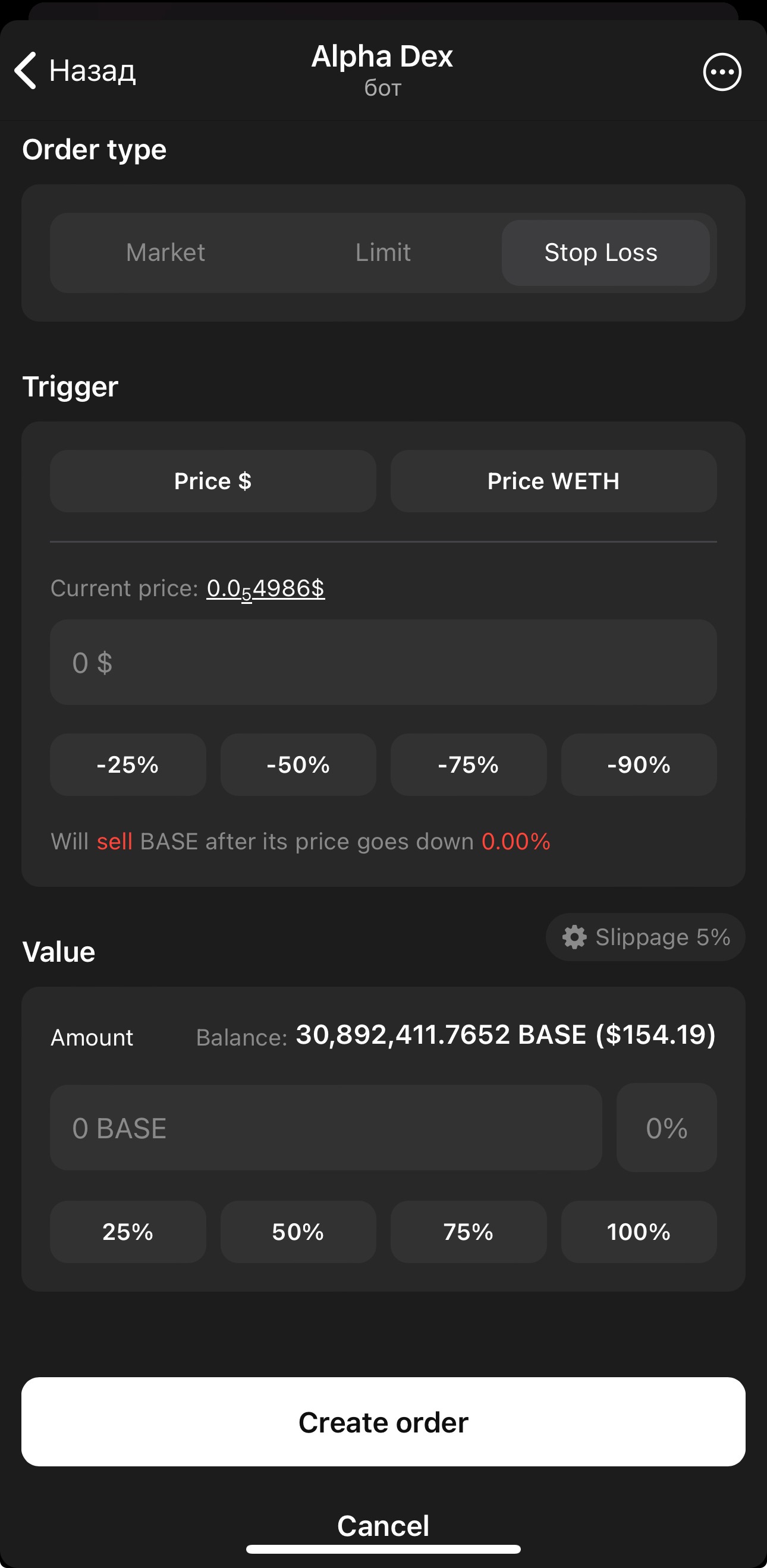Apply the -75% trigger preset

(468, 764)
